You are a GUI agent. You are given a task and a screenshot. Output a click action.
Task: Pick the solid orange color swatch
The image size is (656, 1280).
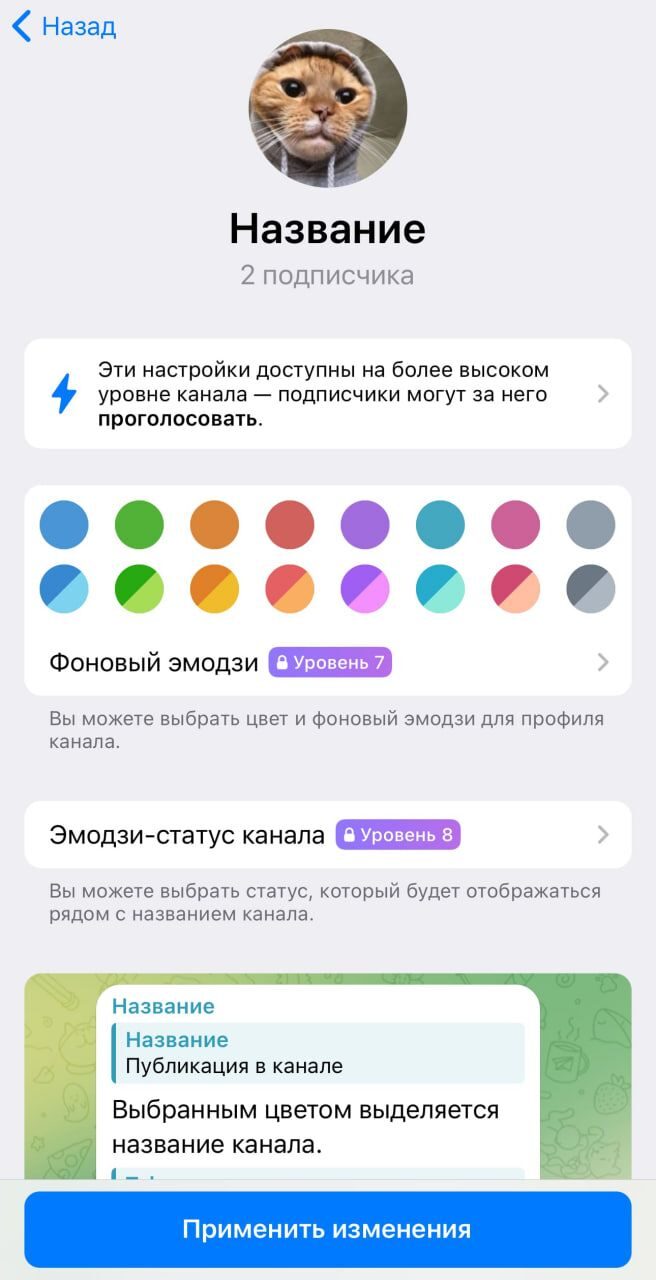[x=215, y=525]
